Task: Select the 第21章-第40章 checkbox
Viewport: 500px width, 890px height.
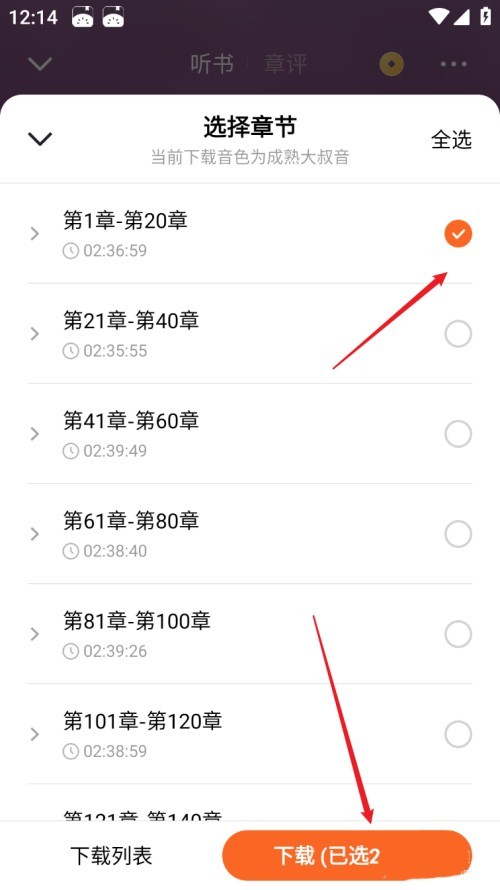Action: pos(458,334)
